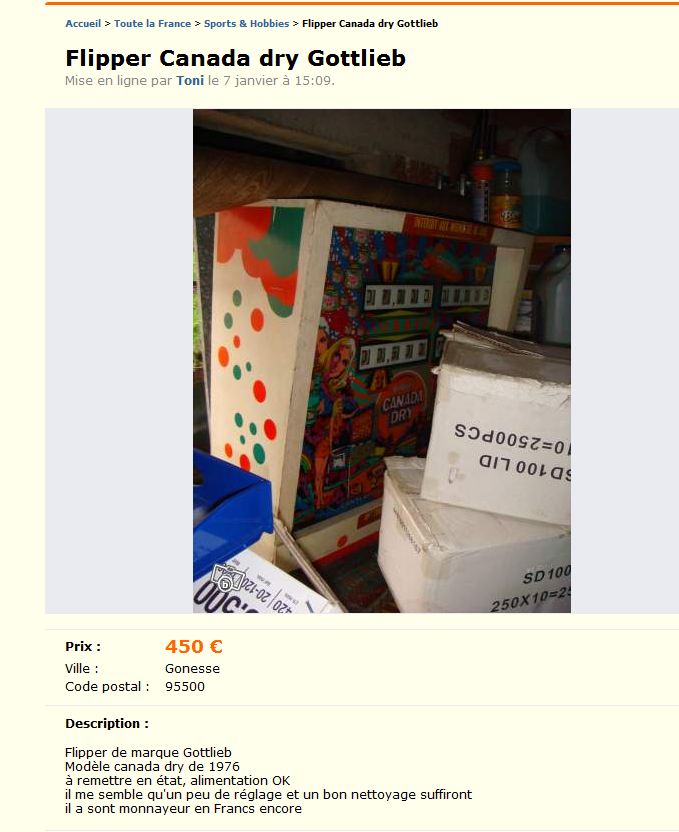
Task: View seller Toni's profile link
Action: point(190,81)
